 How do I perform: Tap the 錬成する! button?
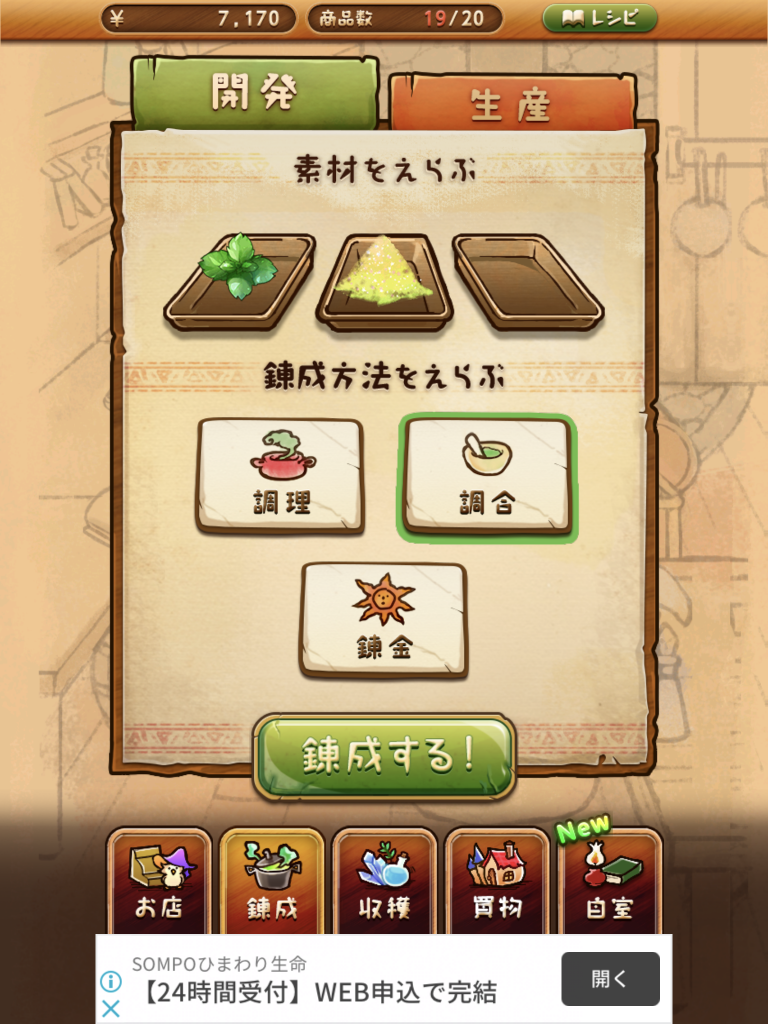tap(385, 757)
